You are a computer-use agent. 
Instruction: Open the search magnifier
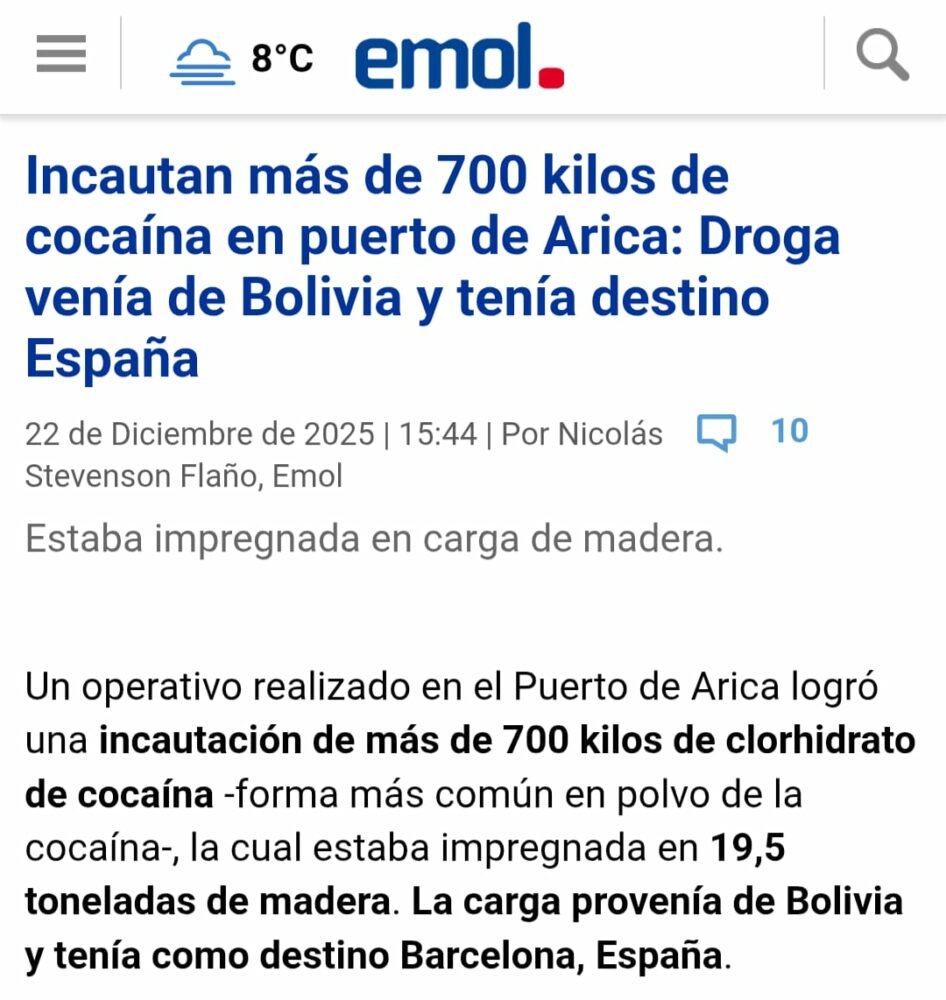coord(882,54)
